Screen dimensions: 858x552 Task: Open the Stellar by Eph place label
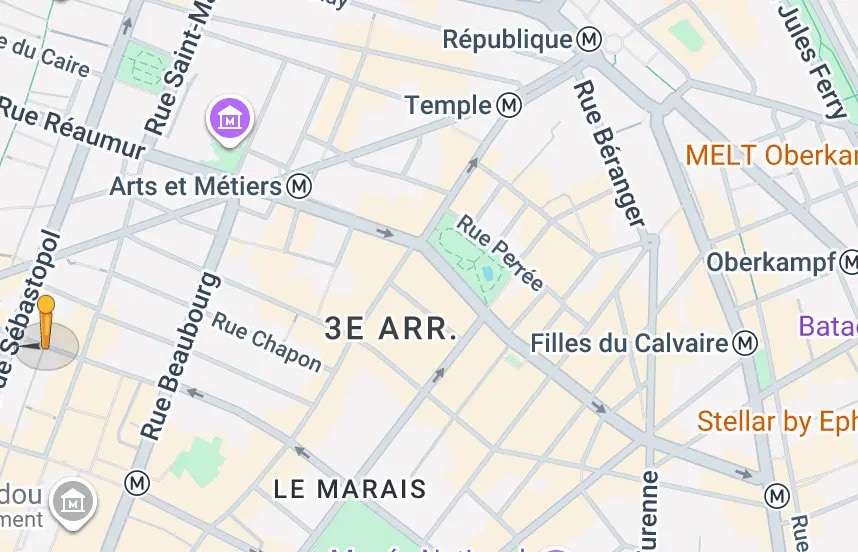778,421
